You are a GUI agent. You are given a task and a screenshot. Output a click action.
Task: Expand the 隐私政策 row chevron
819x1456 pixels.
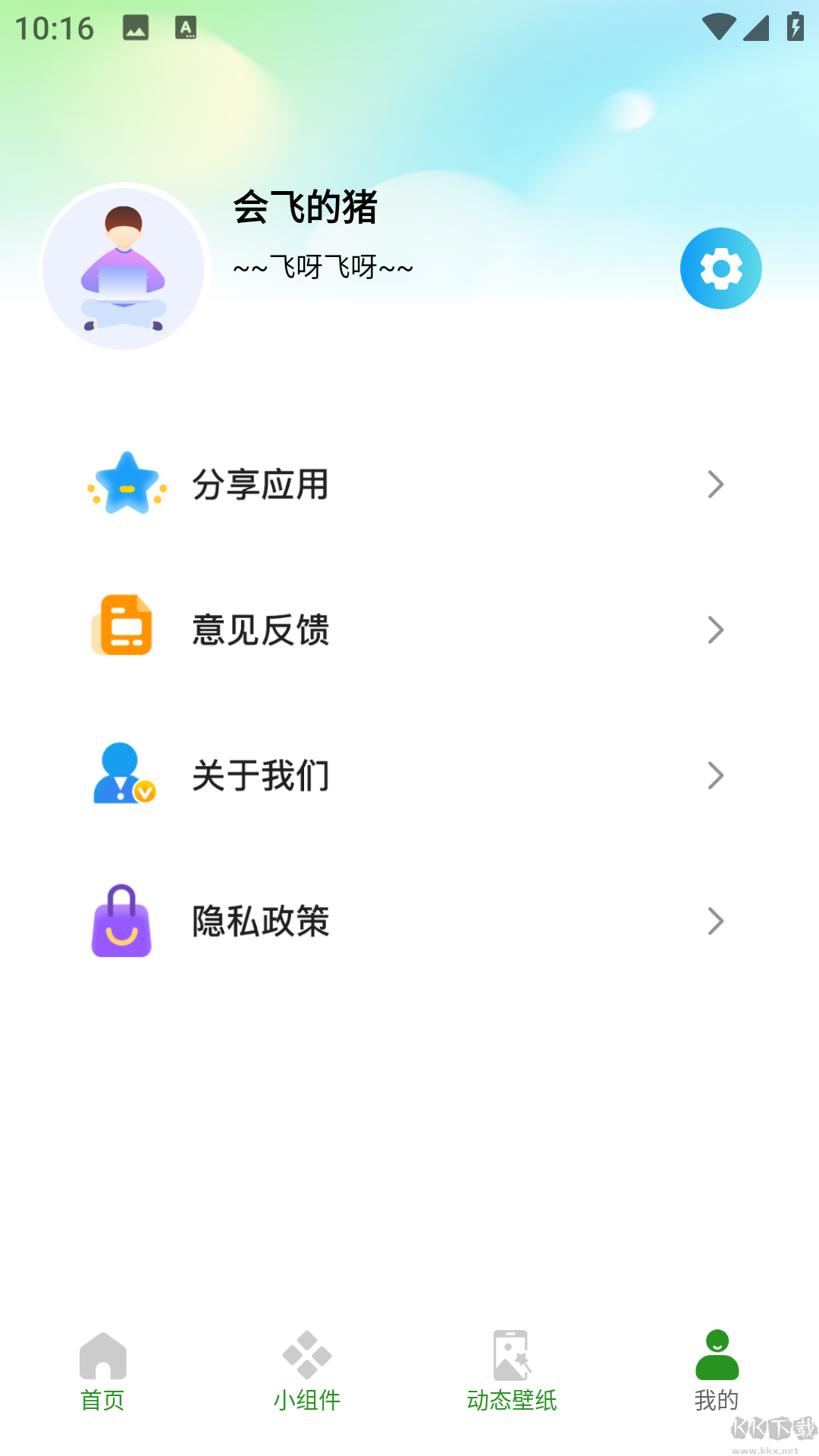pos(714,921)
